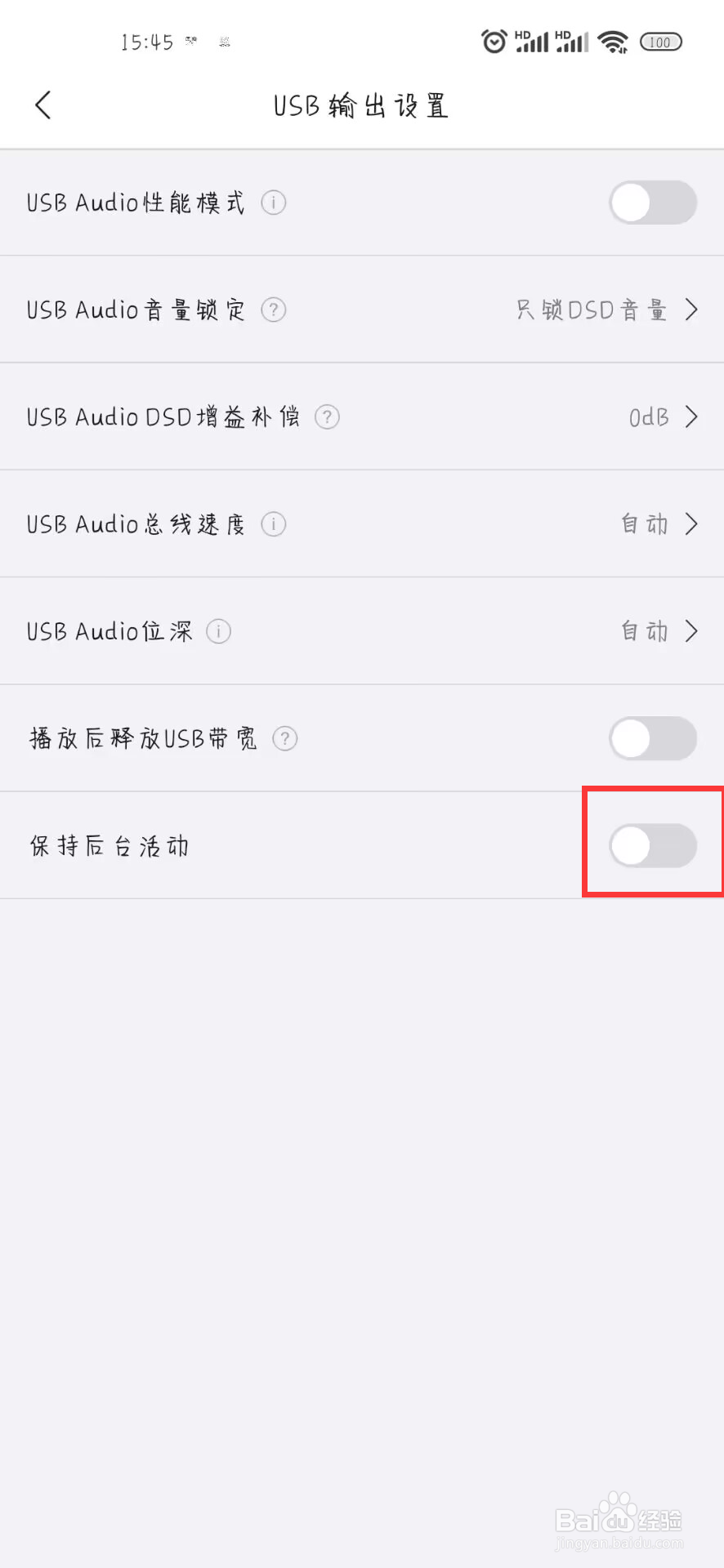Tap the battery indicator showing 100
This screenshot has width=724, height=1568.
[660, 41]
